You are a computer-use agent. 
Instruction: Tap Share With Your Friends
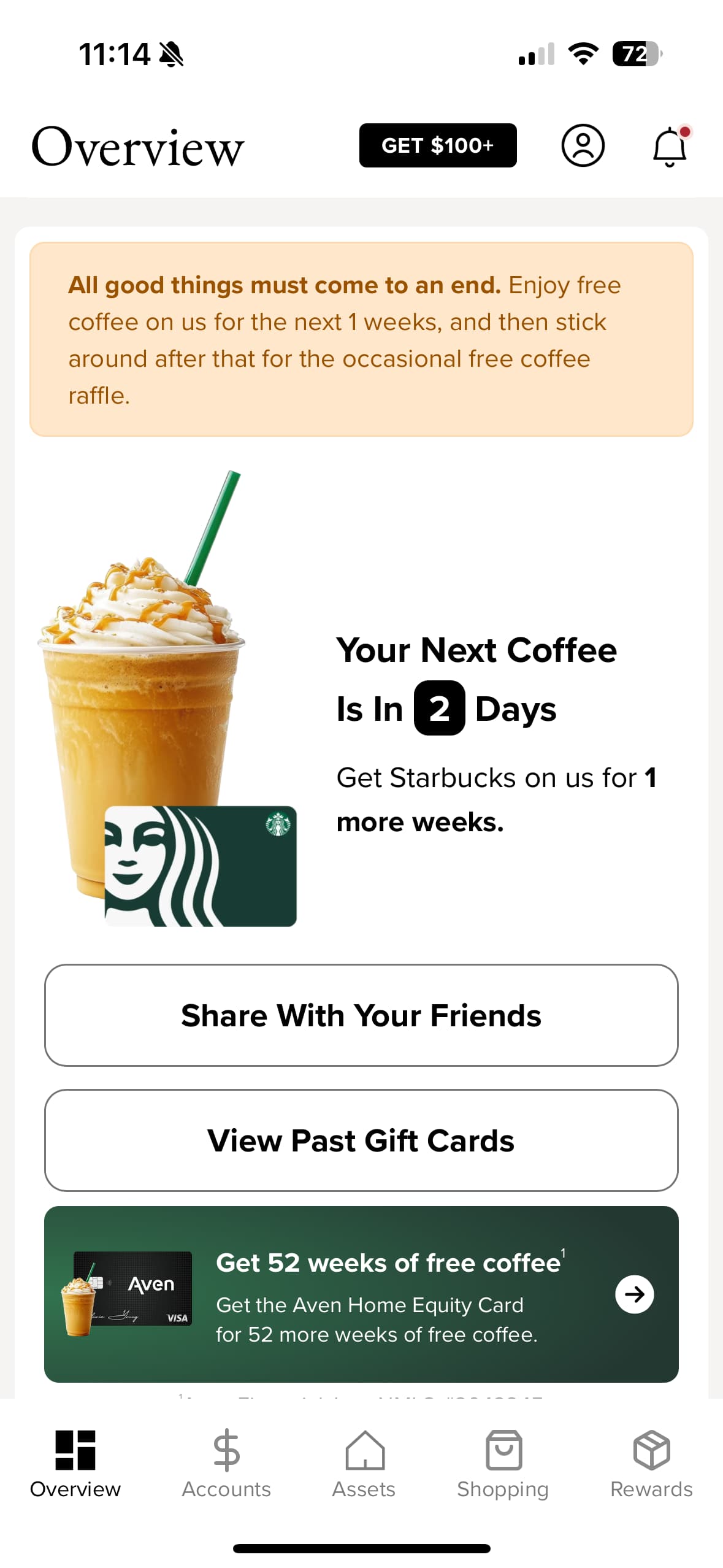pyautogui.click(x=361, y=1015)
